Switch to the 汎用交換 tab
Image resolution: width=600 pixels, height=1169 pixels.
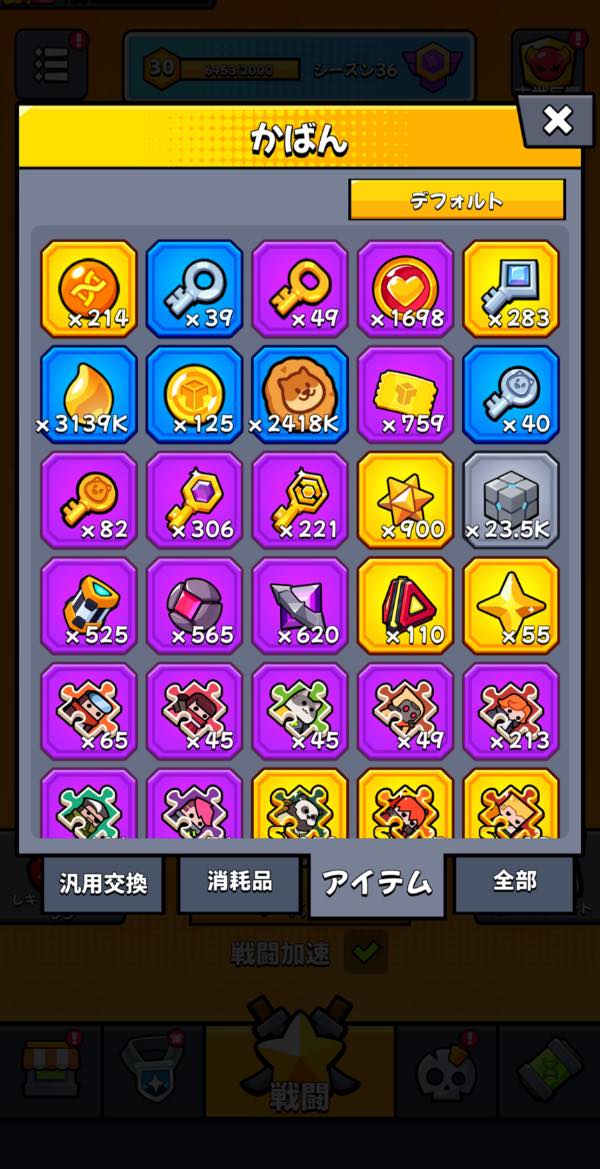click(103, 883)
